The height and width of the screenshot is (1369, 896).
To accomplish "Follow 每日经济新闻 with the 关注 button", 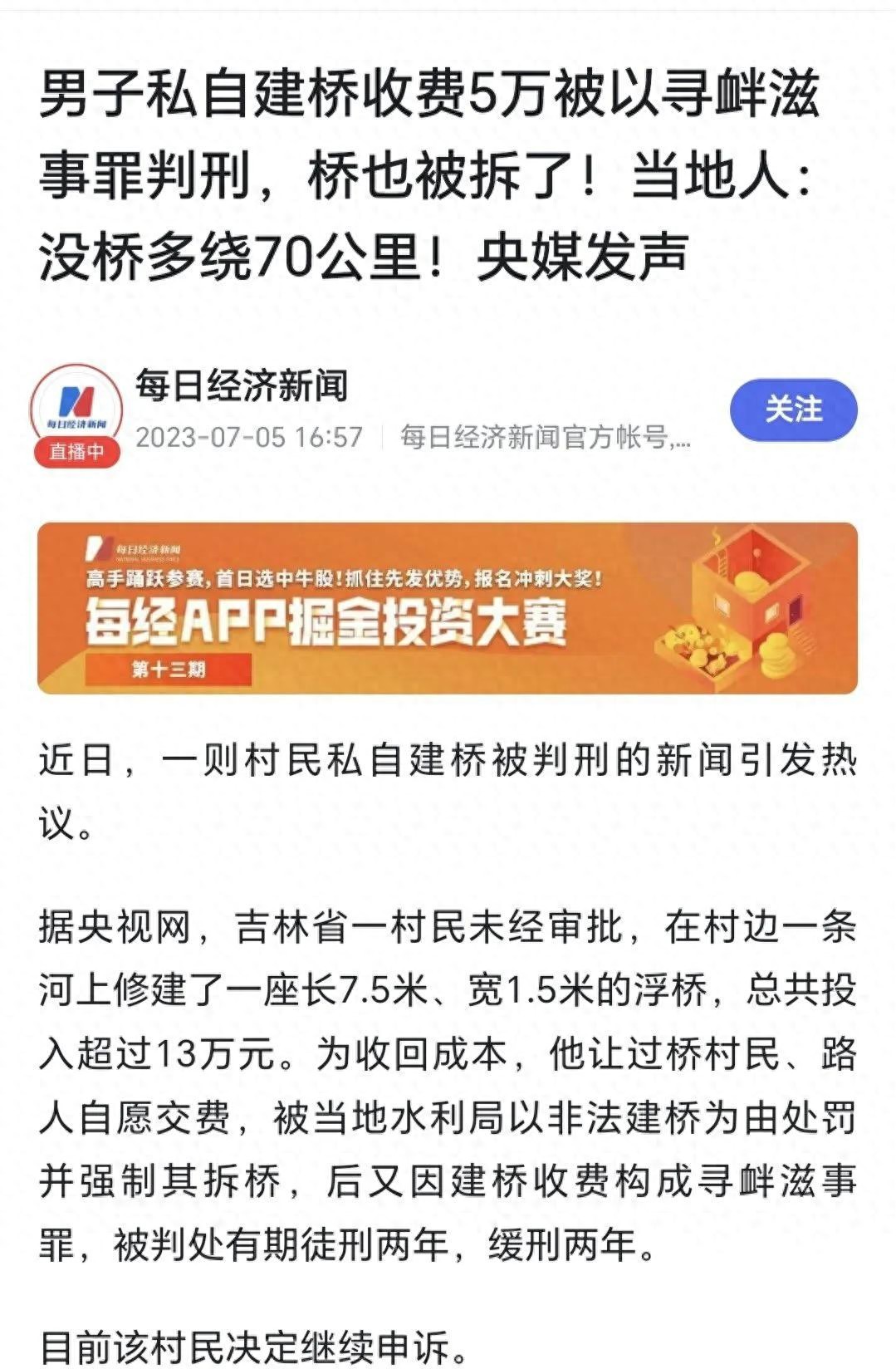I will tap(793, 410).
